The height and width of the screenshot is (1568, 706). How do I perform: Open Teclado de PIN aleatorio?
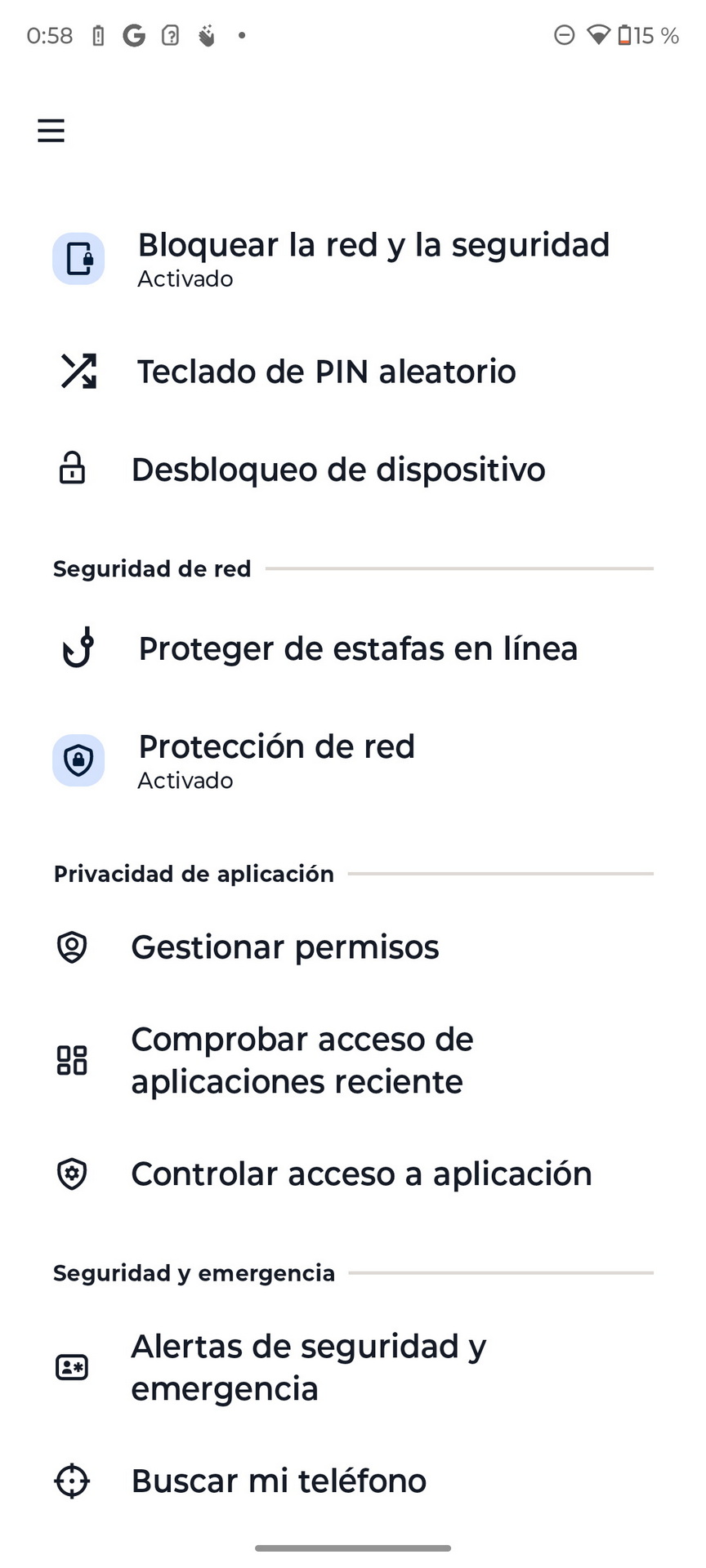click(x=353, y=372)
